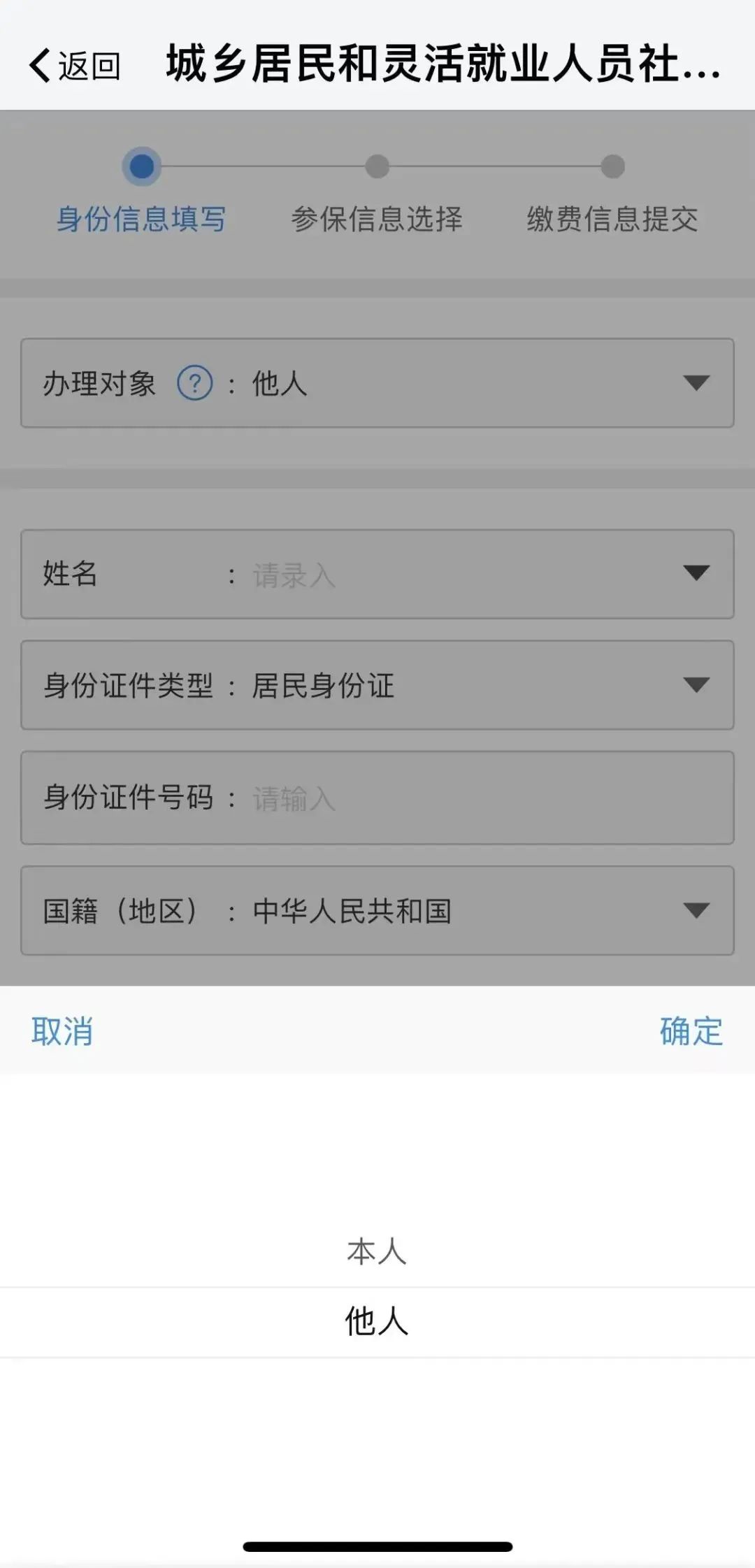
Task: Confirm the selection with 确定
Action: (691, 1031)
